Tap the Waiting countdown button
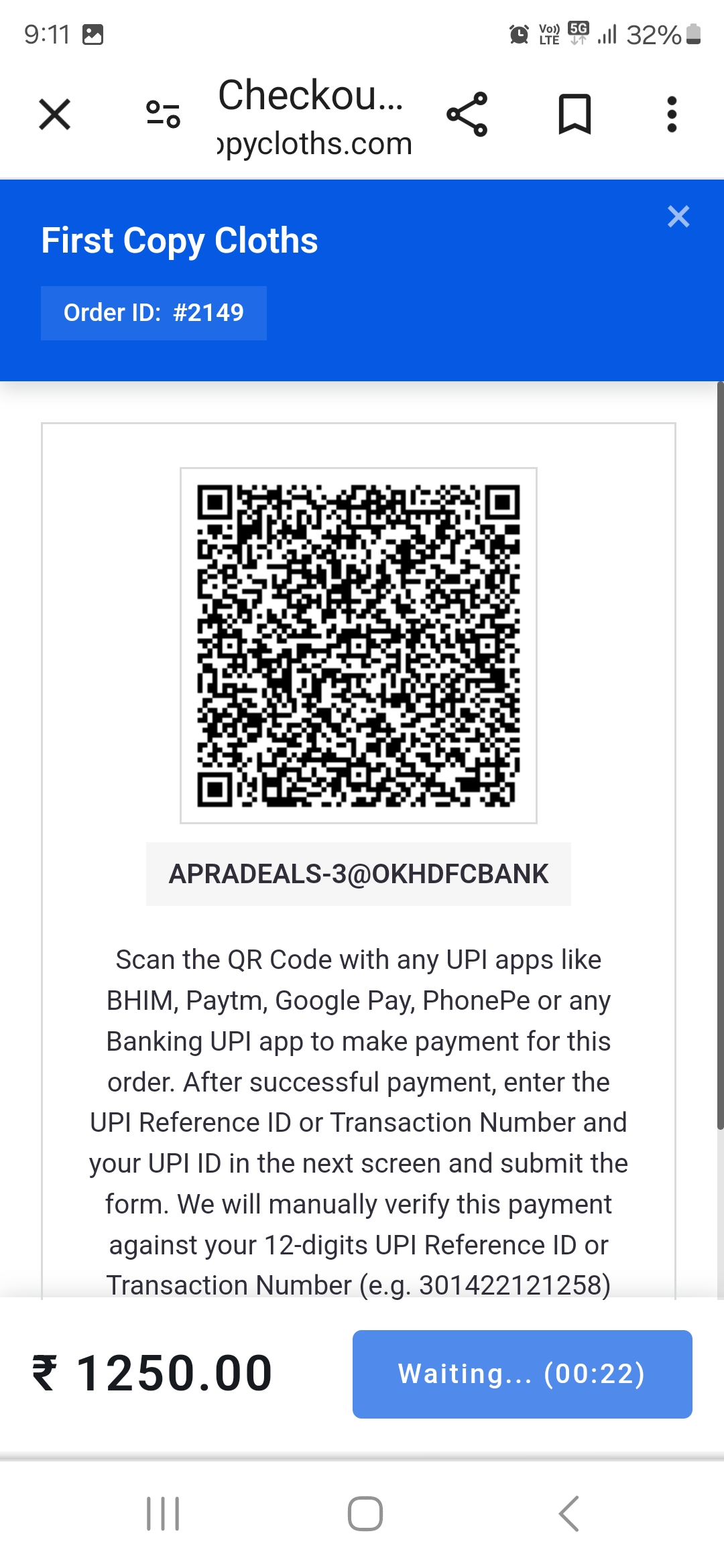This screenshot has height=1568, width=724. (x=522, y=1374)
